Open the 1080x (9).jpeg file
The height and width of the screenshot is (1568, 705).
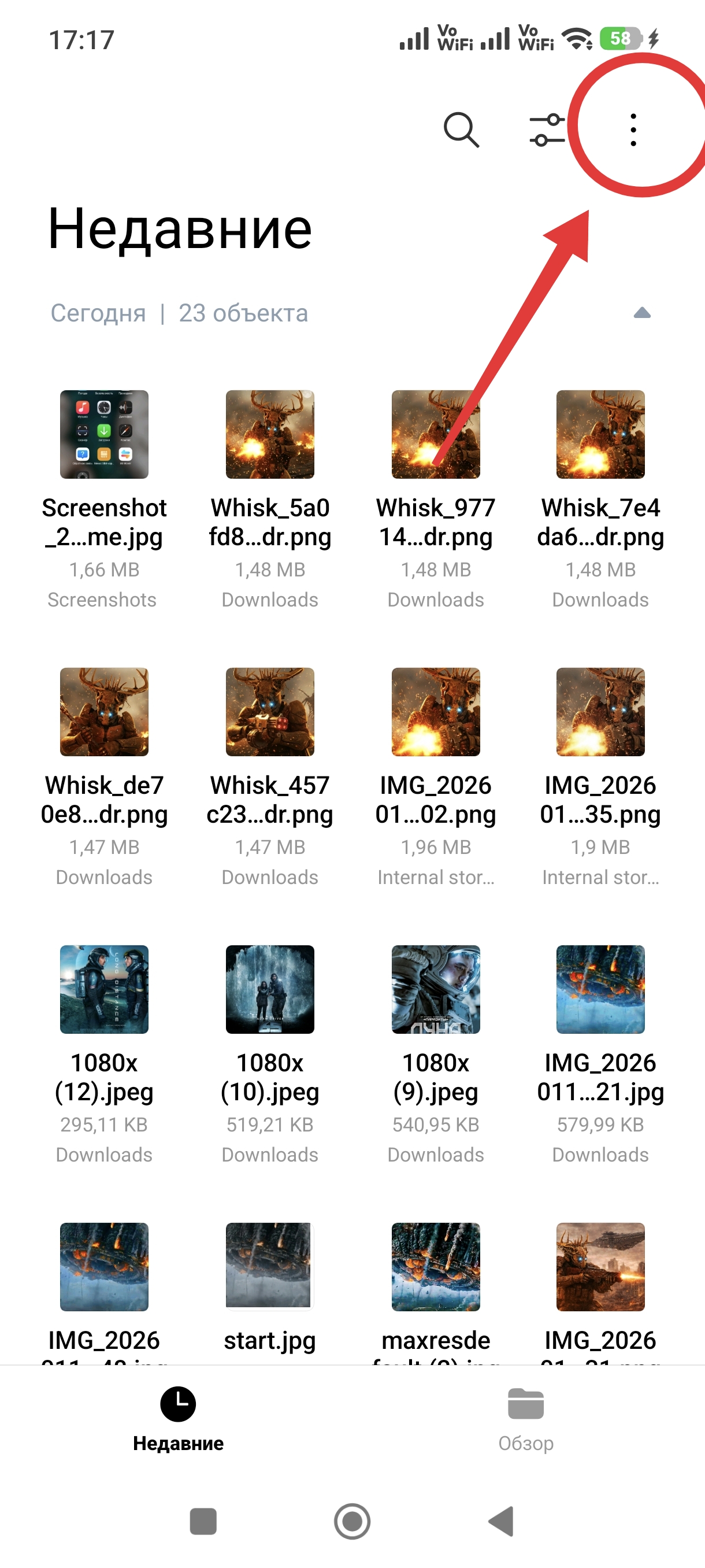pos(436,990)
